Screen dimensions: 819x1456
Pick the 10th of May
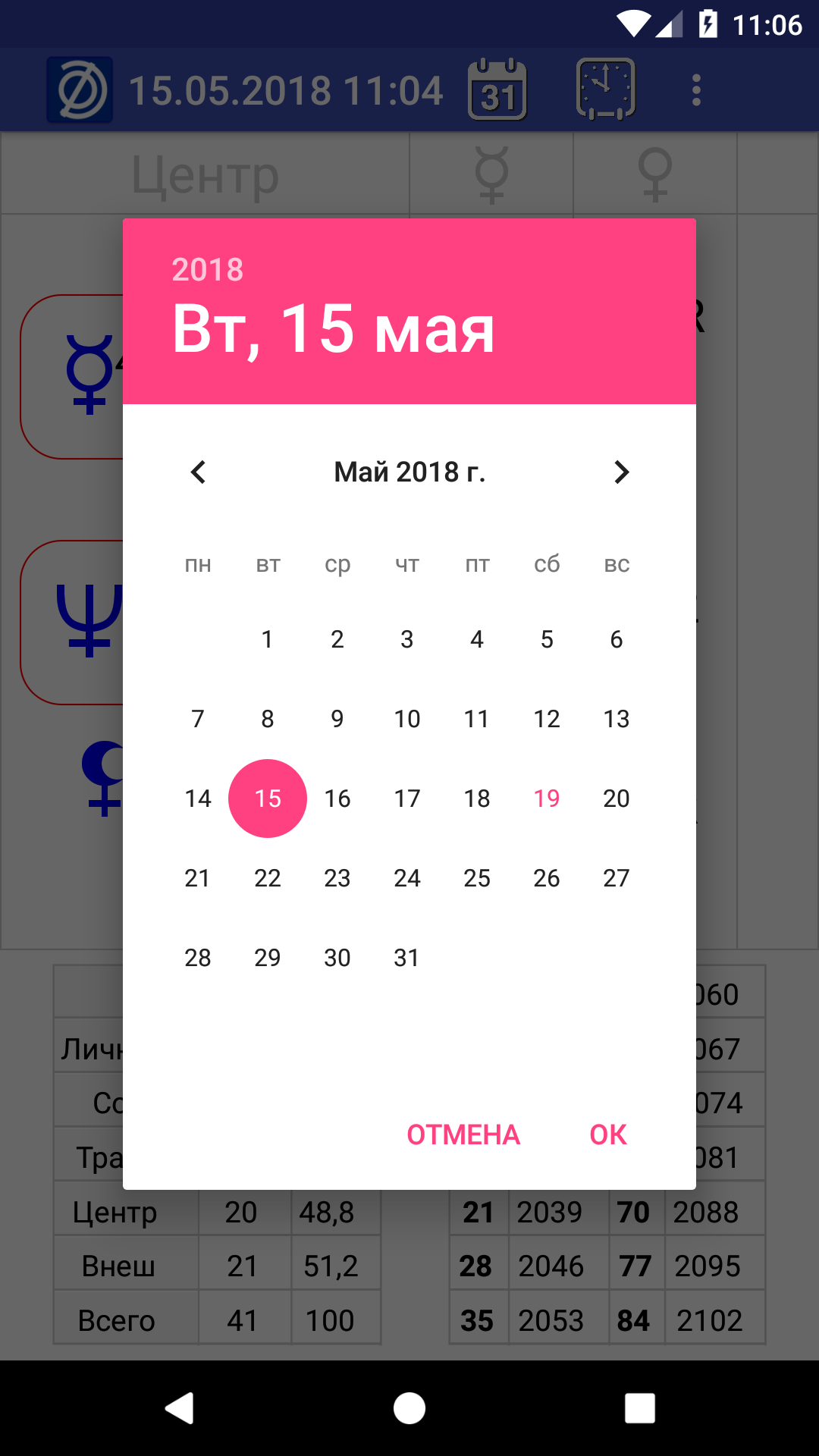click(x=407, y=719)
